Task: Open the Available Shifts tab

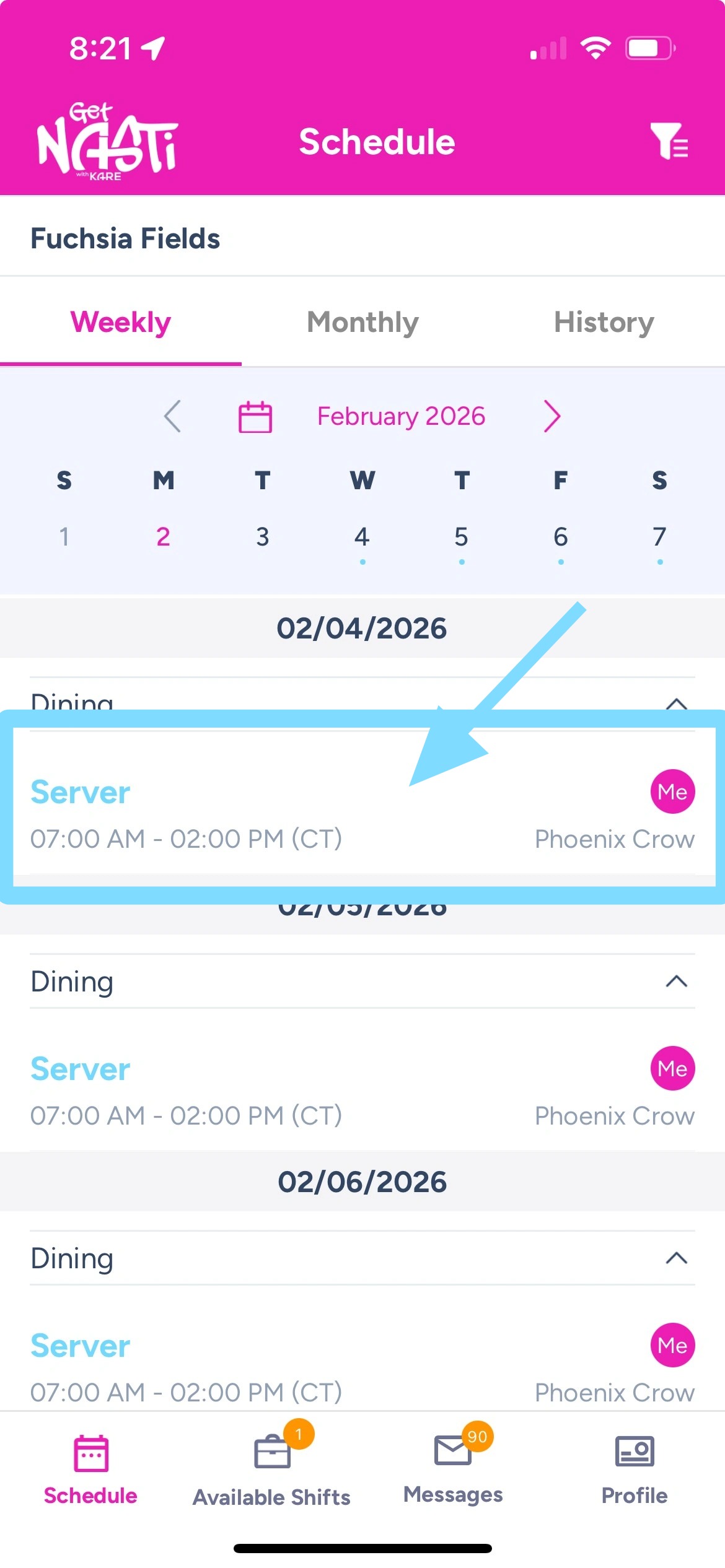Action: [271, 1469]
